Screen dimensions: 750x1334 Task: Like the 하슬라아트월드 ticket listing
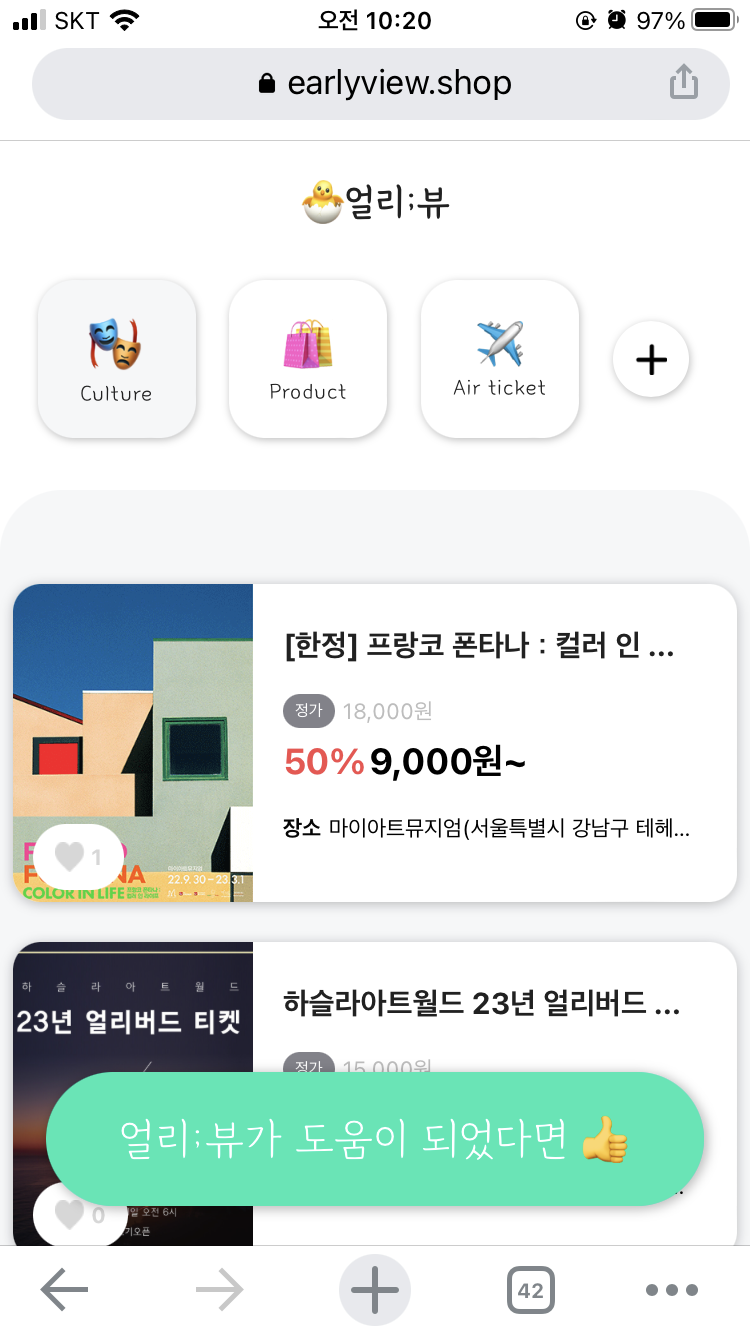tap(80, 1215)
